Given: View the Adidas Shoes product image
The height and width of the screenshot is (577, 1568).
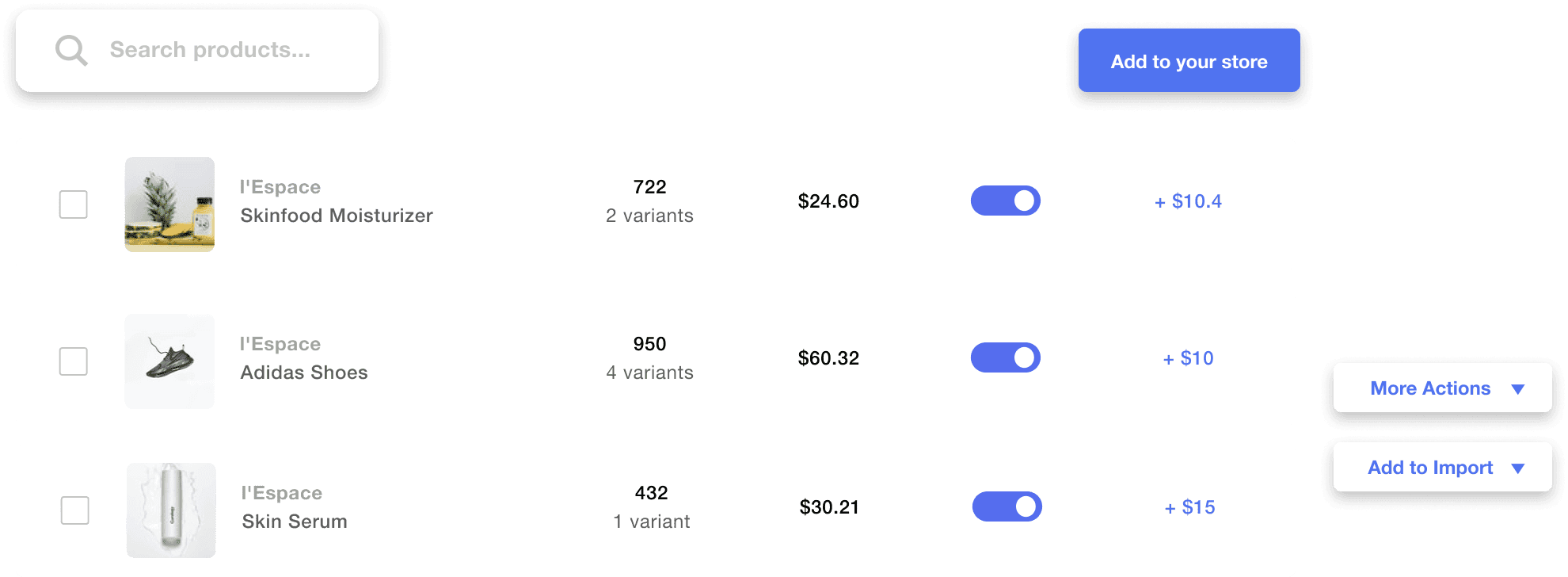Looking at the screenshot, I should point(169,361).
